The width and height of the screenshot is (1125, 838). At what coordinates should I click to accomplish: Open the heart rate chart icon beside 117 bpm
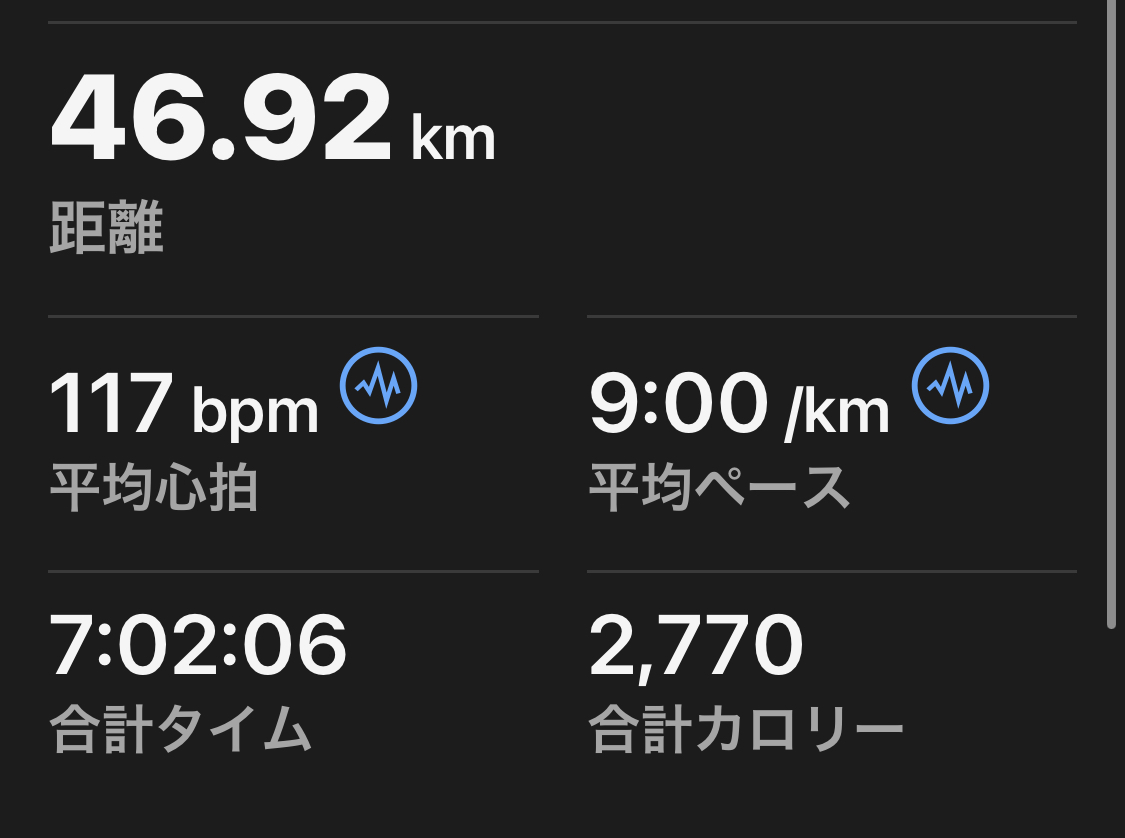[x=379, y=385]
